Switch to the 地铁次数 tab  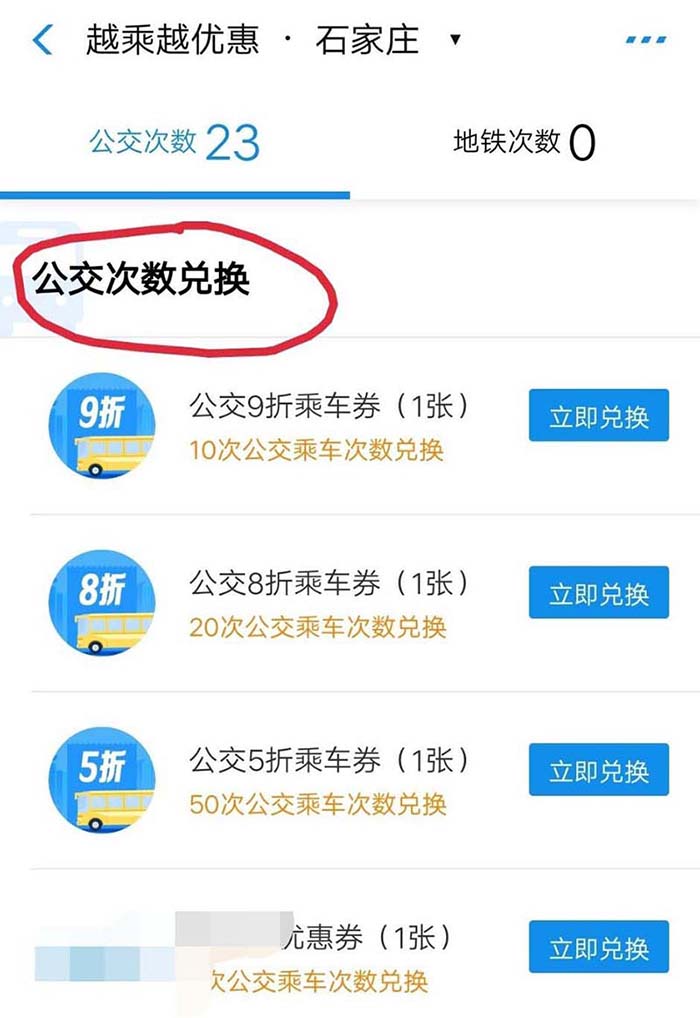tap(524, 143)
